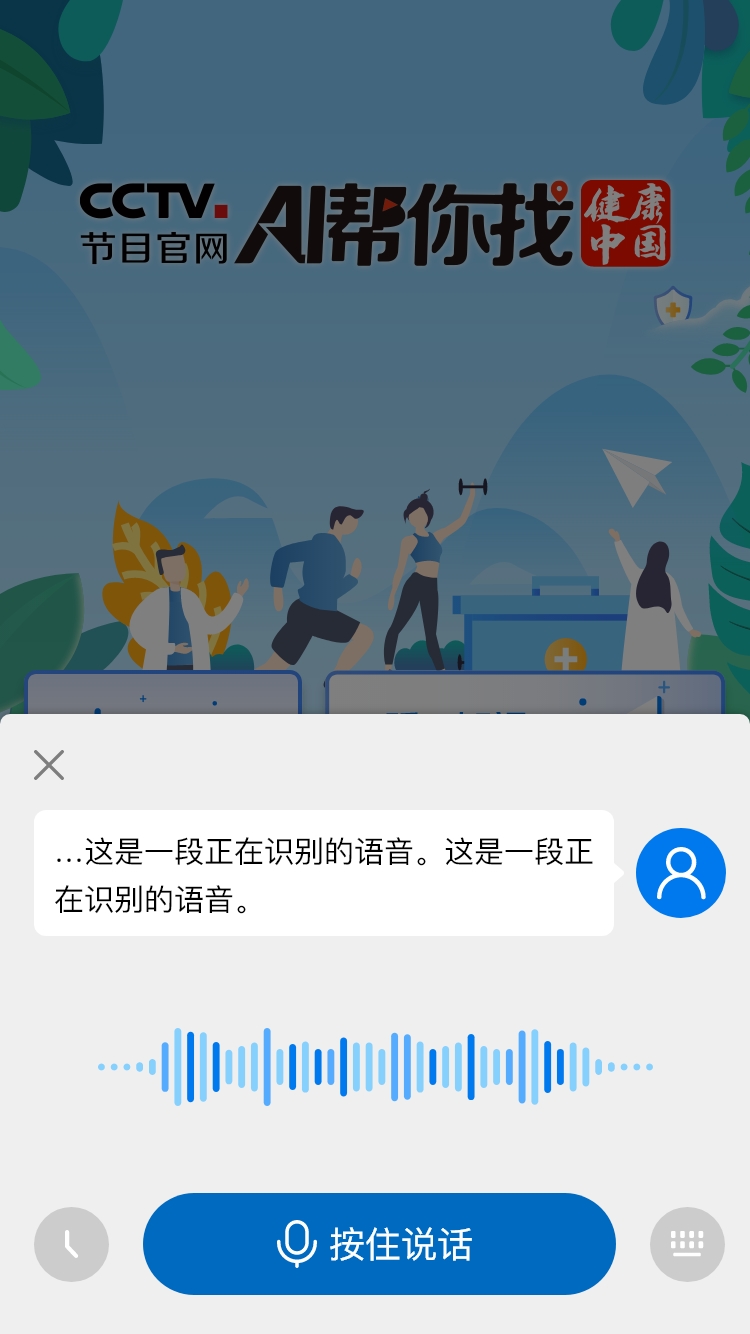Image resolution: width=750 pixels, height=1334 pixels.
Task: Tap the 按住说话 microphone button
Action: tap(379, 1244)
